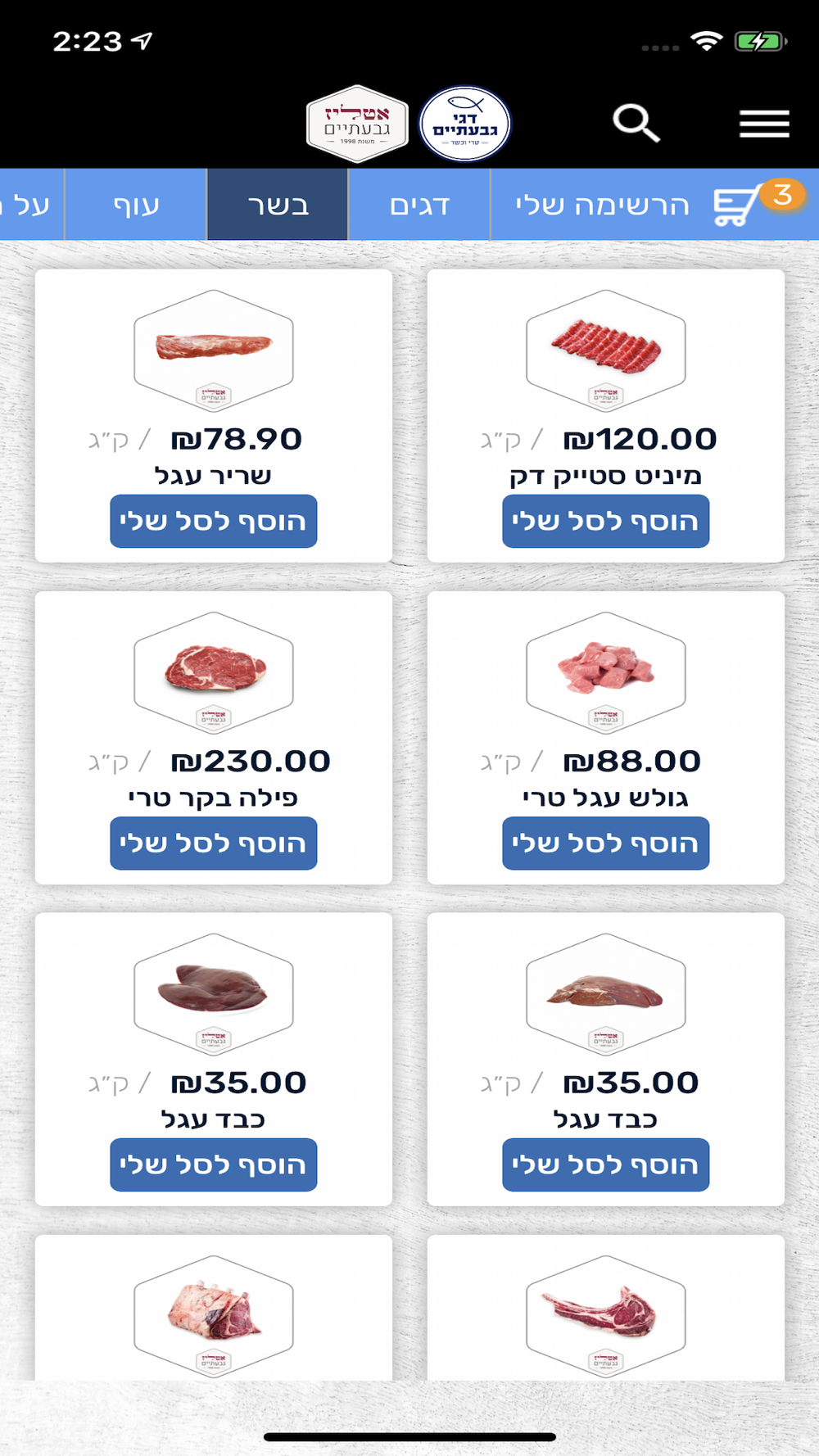
Task: Open the שריר עגל product image
Action: click(x=213, y=350)
